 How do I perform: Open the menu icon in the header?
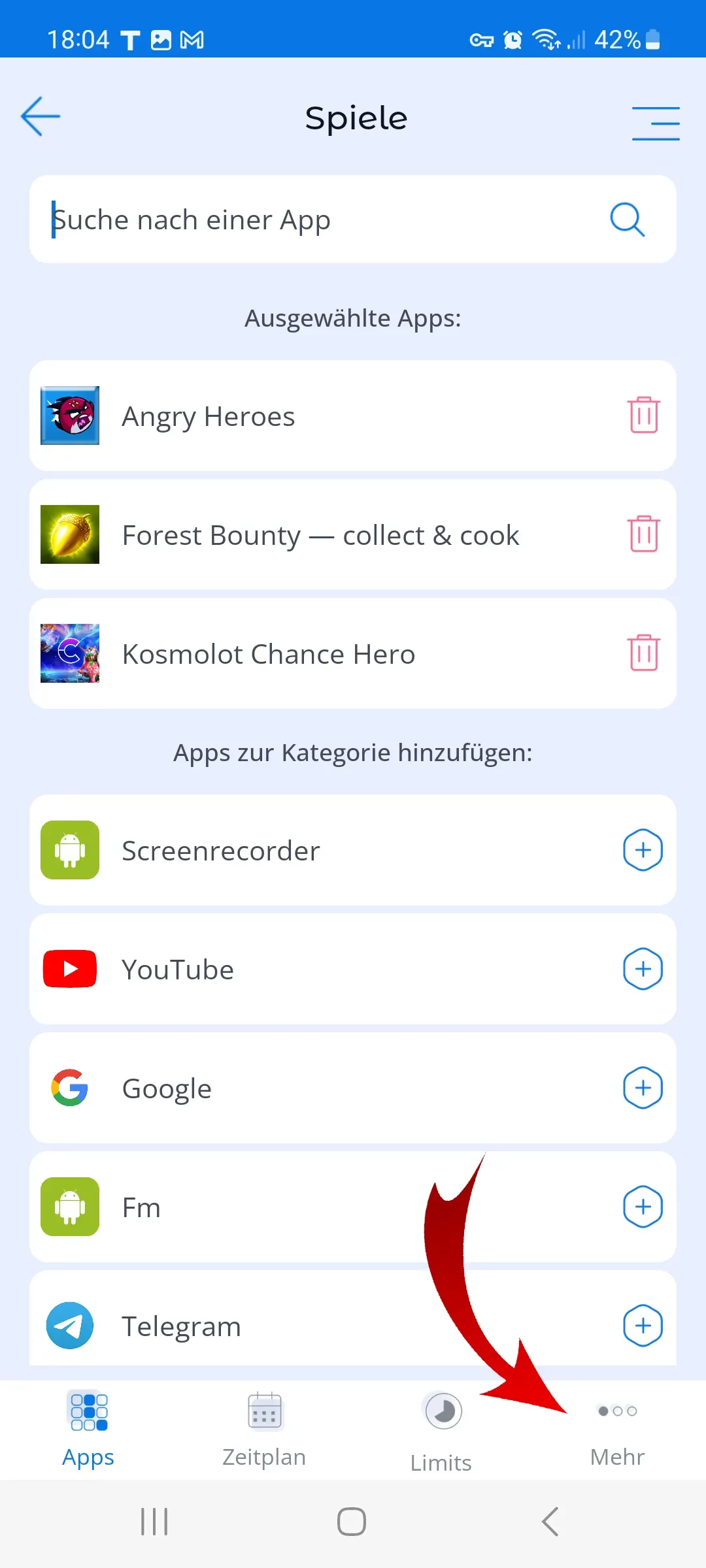tap(655, 123)
